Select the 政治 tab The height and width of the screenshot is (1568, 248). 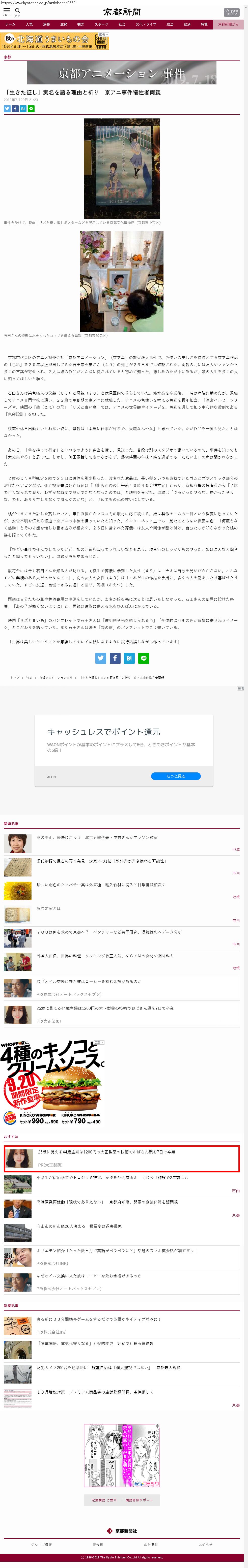coord(170,24)
